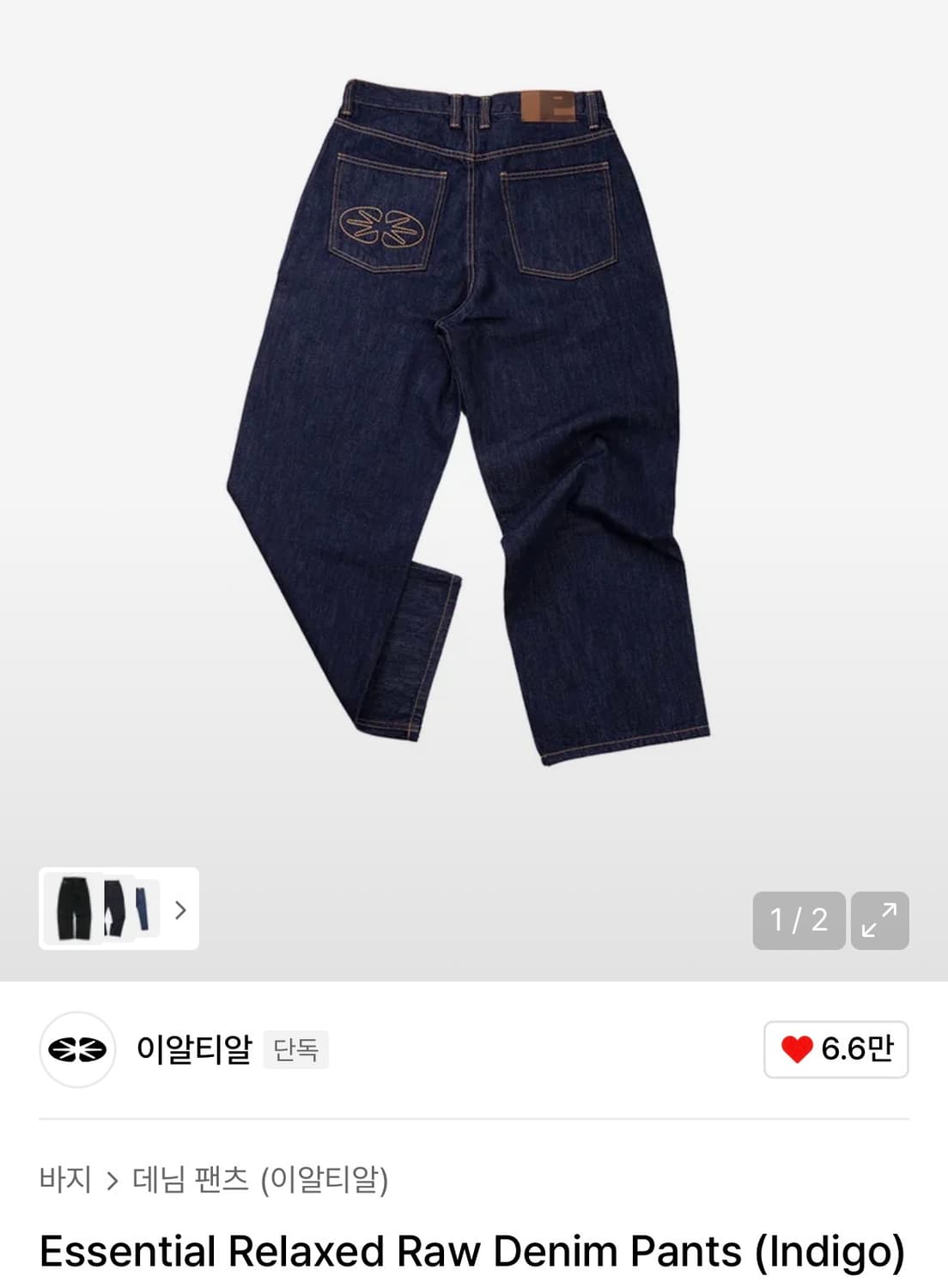Click the title Essential Relaxed Raw Denim Pants (Indigo)
The width and height of the screenshot is (948, 1288).
(x=472, y=1254)
